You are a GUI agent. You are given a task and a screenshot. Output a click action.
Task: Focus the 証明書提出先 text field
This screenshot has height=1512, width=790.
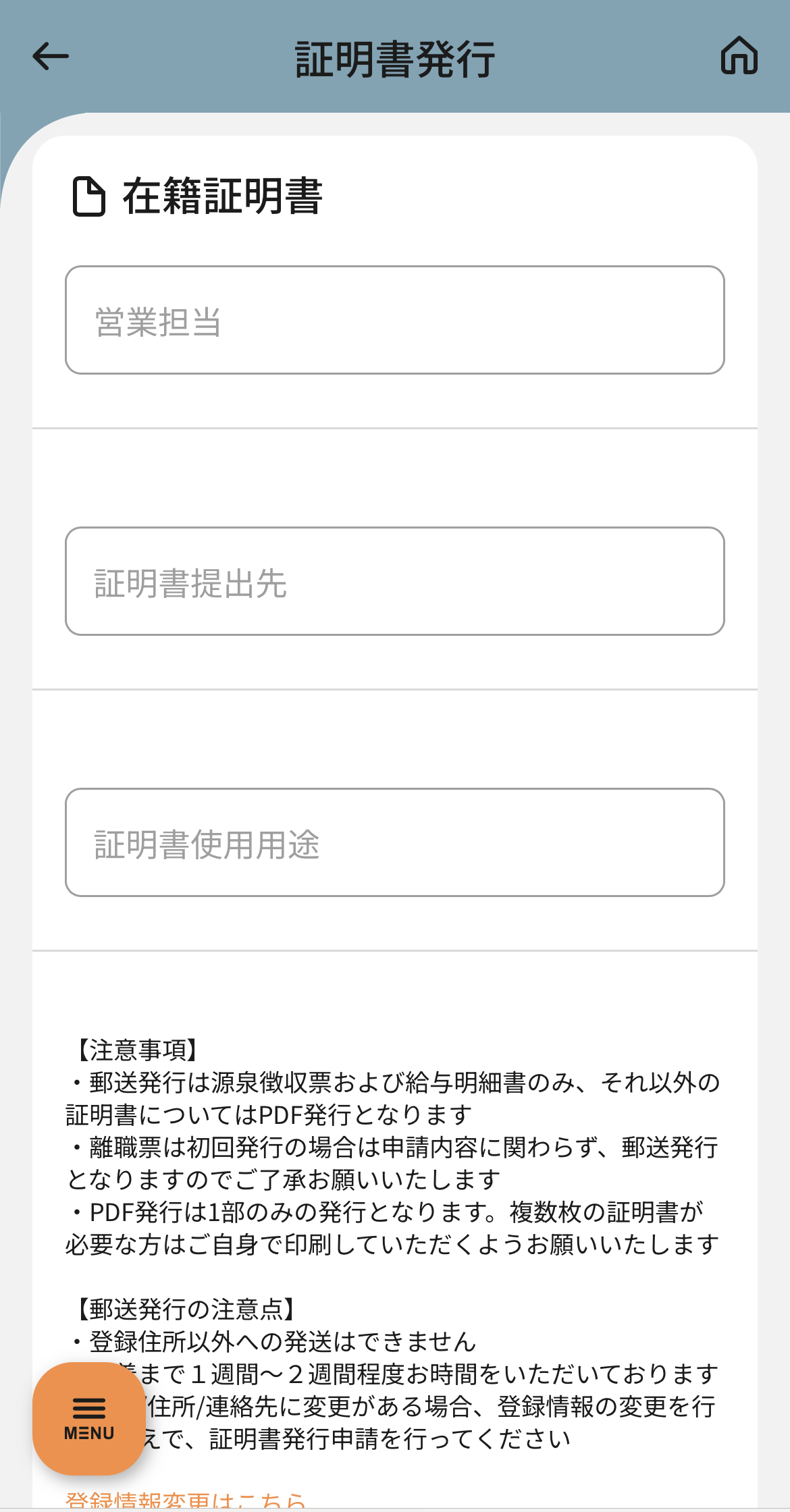coord(395,581)
